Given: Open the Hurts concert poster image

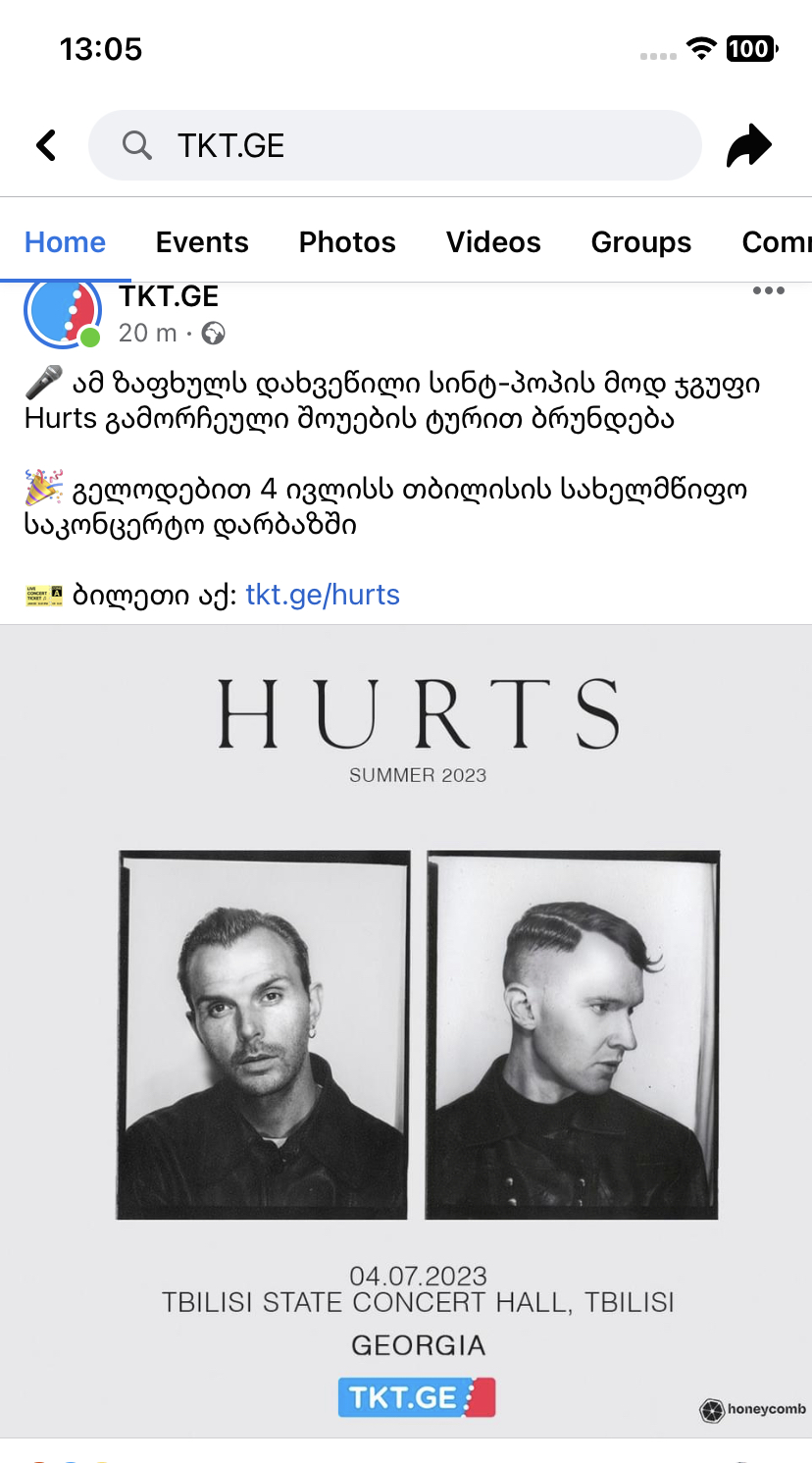Looking at the screenshot, I should click(x=406, y=1030).
